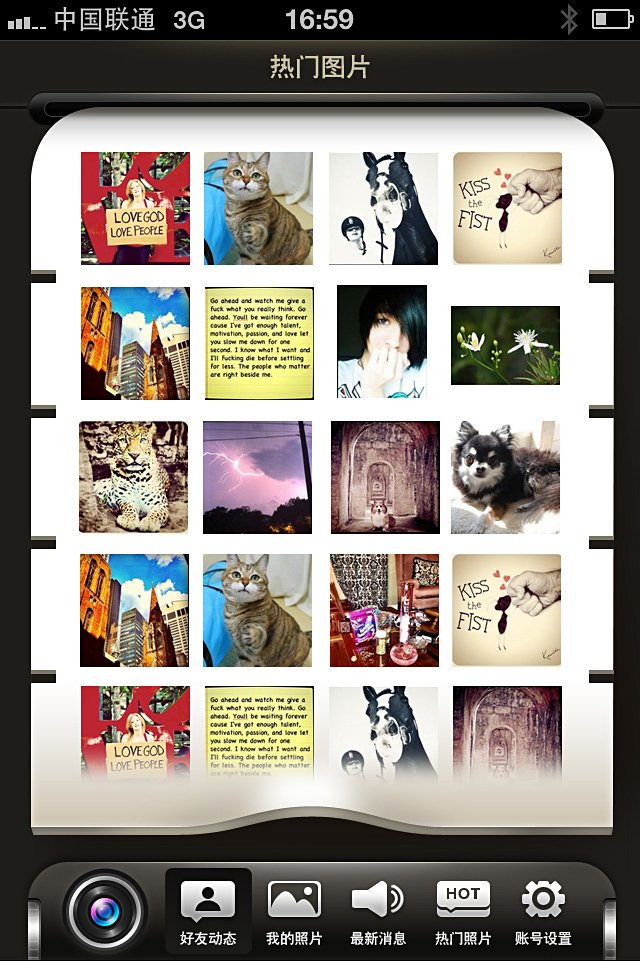Image resolution: width=640 pixels, height=961 pixels.
Task: View the purple lightning sky photo
Action: [x=257, y=477]
